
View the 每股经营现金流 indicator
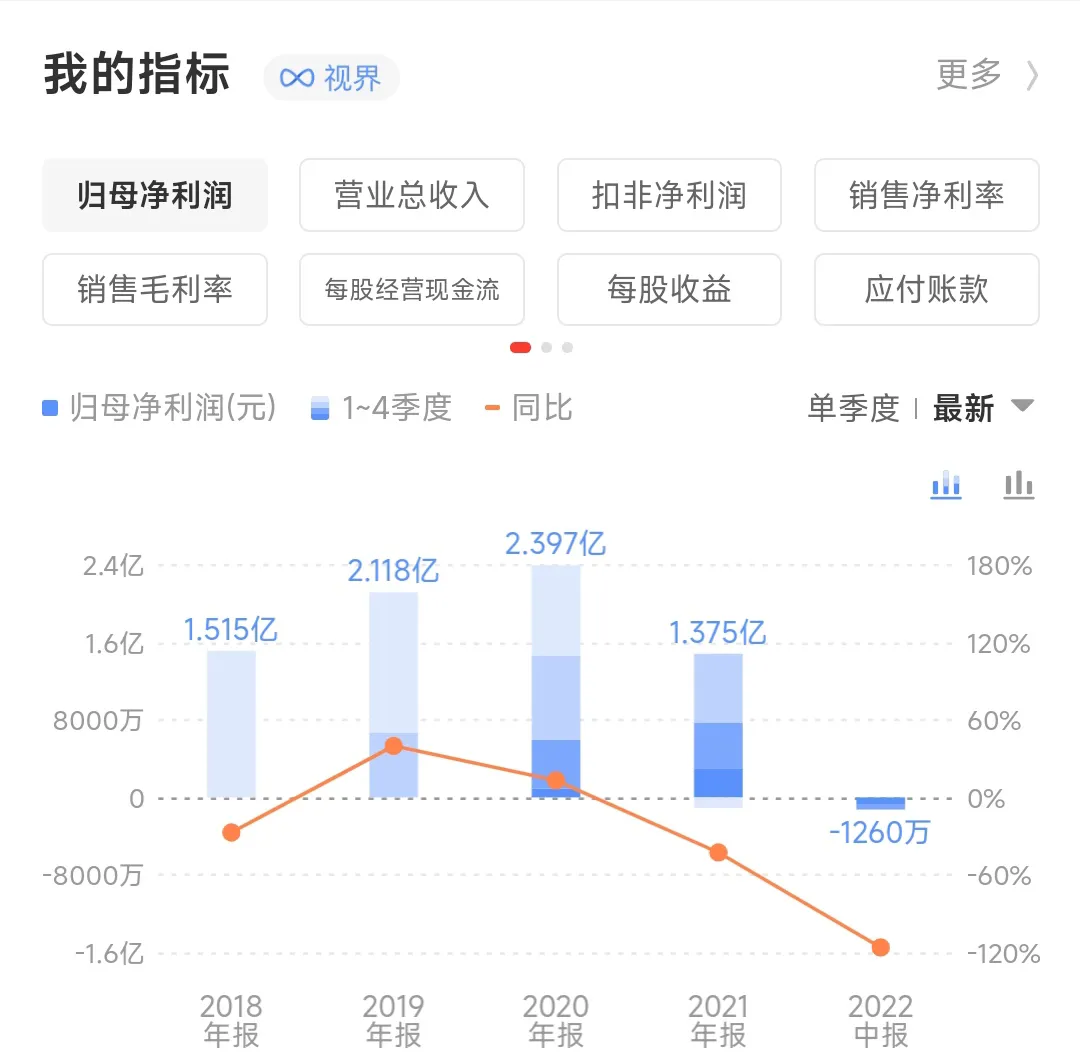point(412,290)
